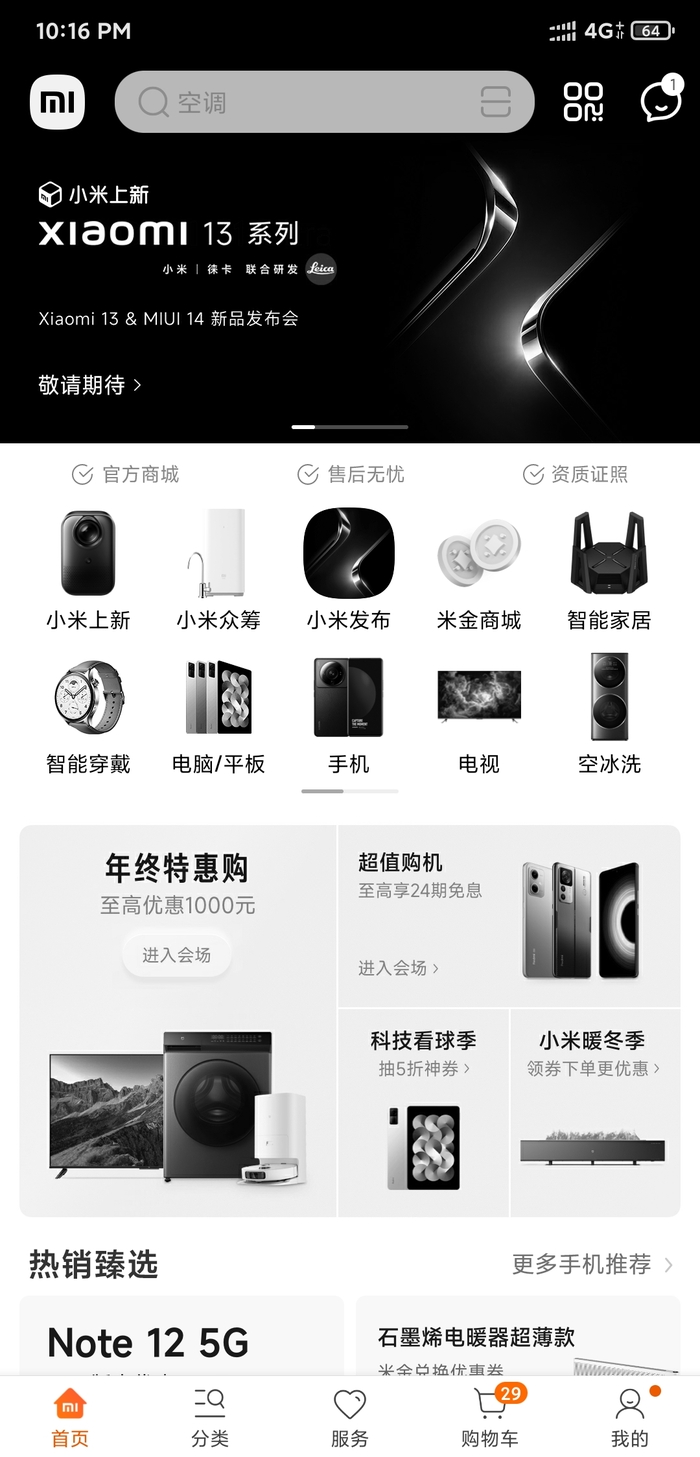Open the 智能家居 category
700x1457 pixels.
pyautogui.click(x=609, y=568)
